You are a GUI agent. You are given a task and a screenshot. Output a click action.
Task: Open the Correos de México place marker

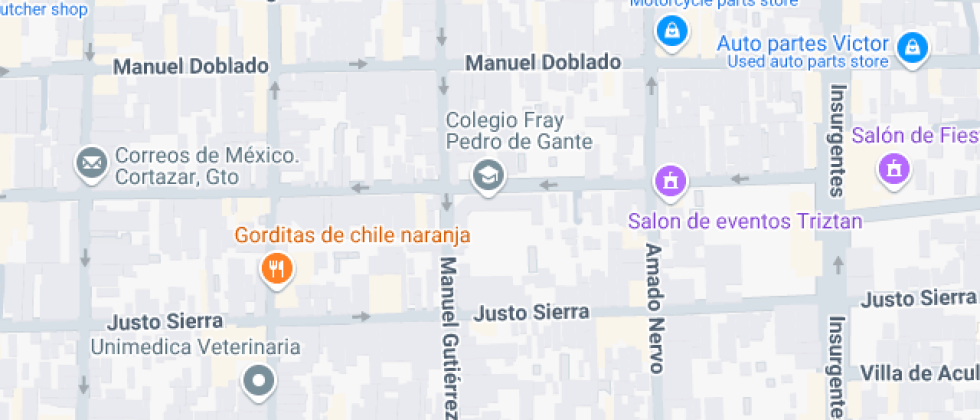coord(91,161)
